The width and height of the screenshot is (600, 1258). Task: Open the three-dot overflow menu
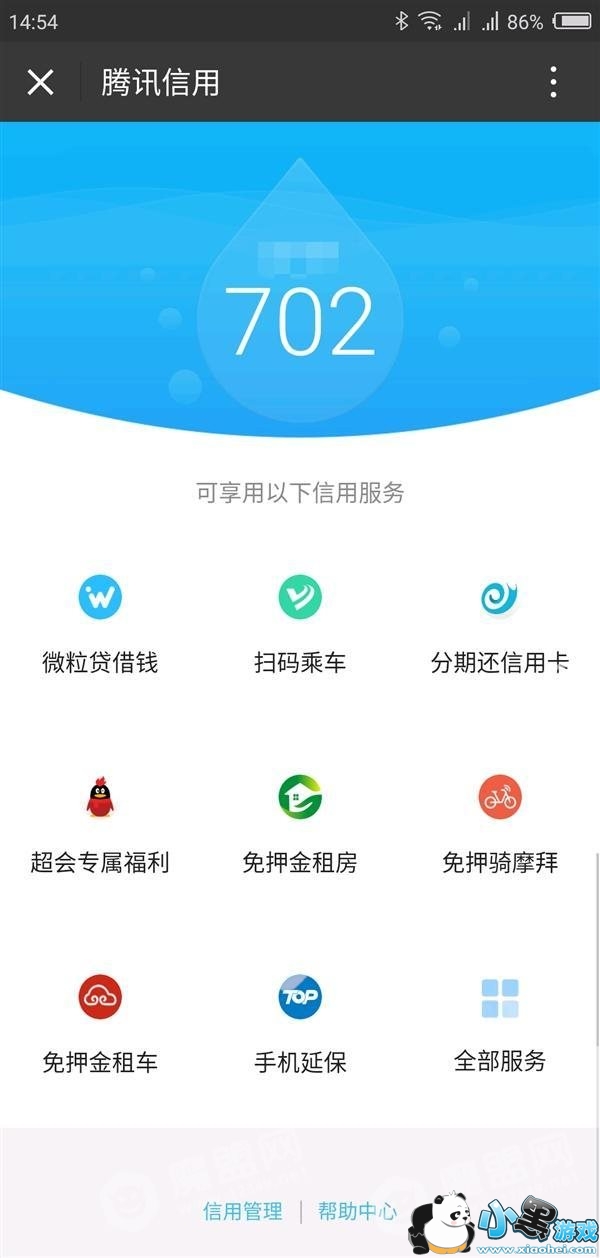click(x=553, y=82)
